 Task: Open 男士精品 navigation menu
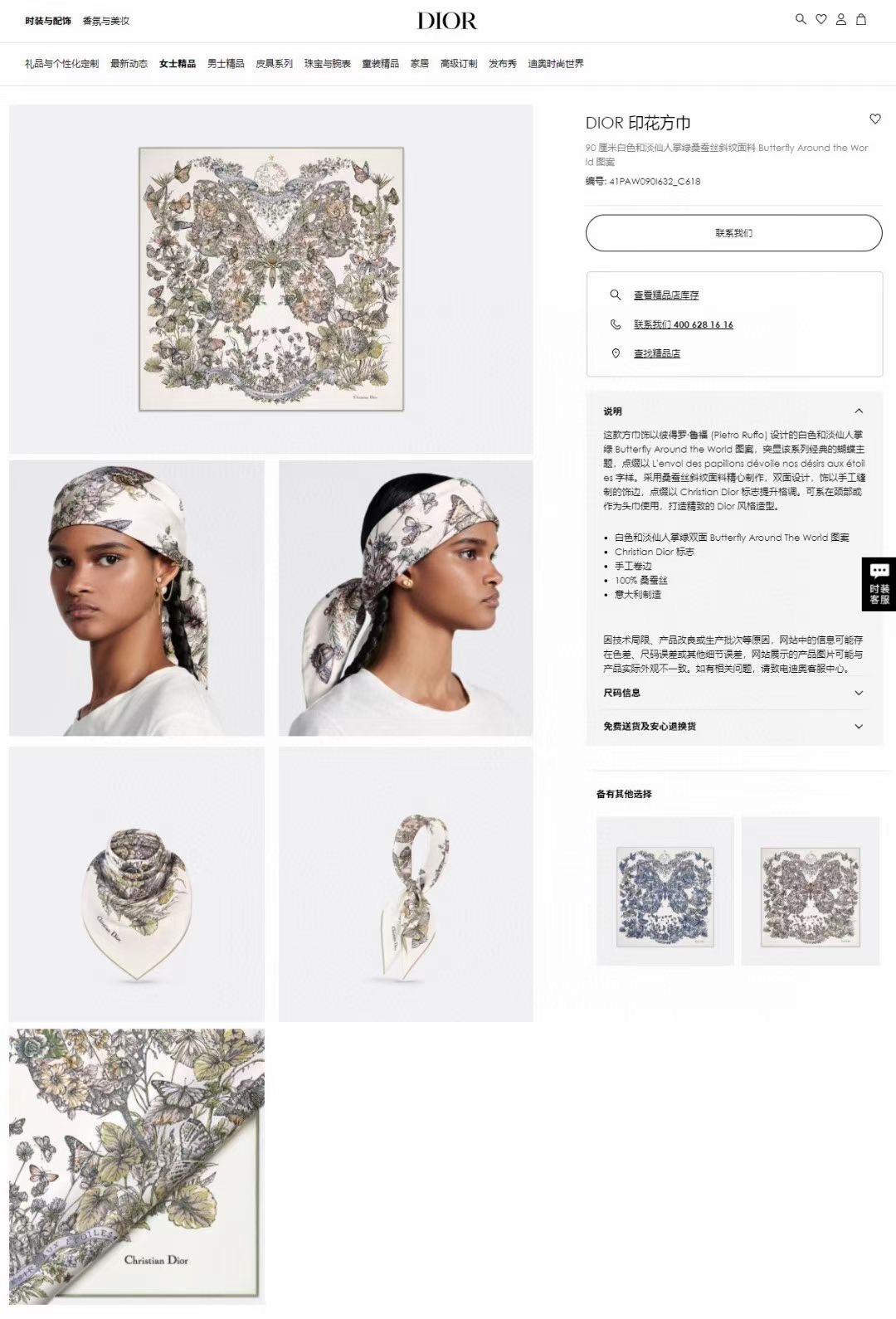point(226,64)
